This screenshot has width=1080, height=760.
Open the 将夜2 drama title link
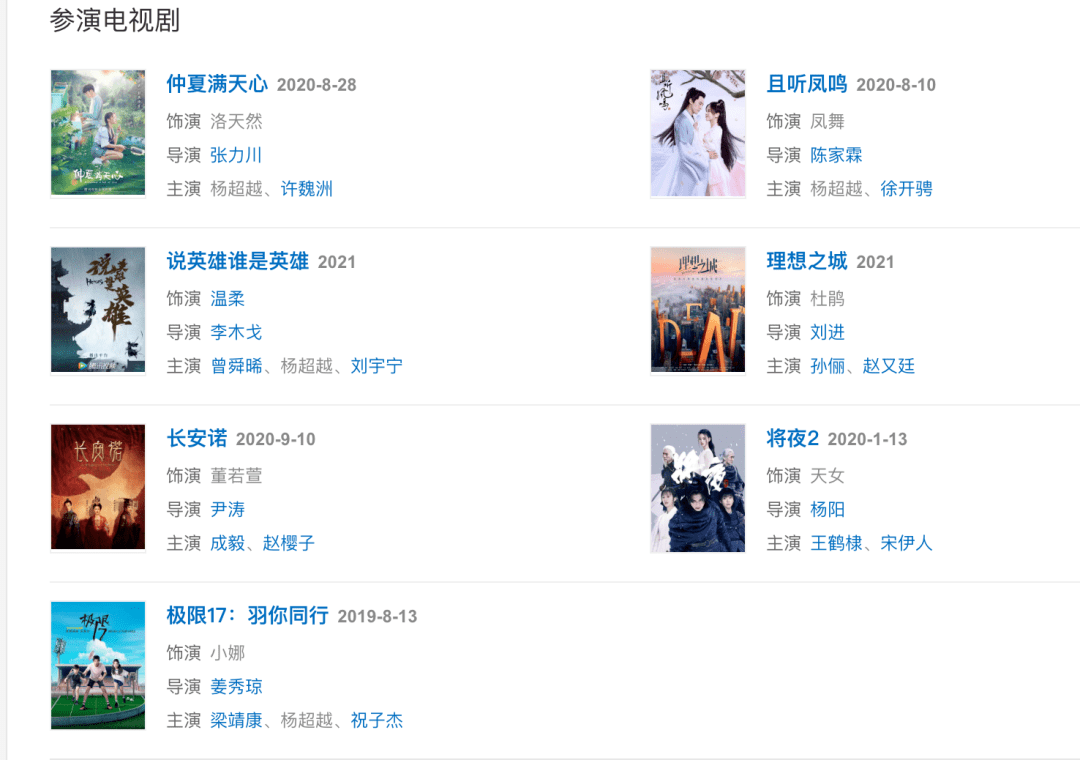[793, 438]
